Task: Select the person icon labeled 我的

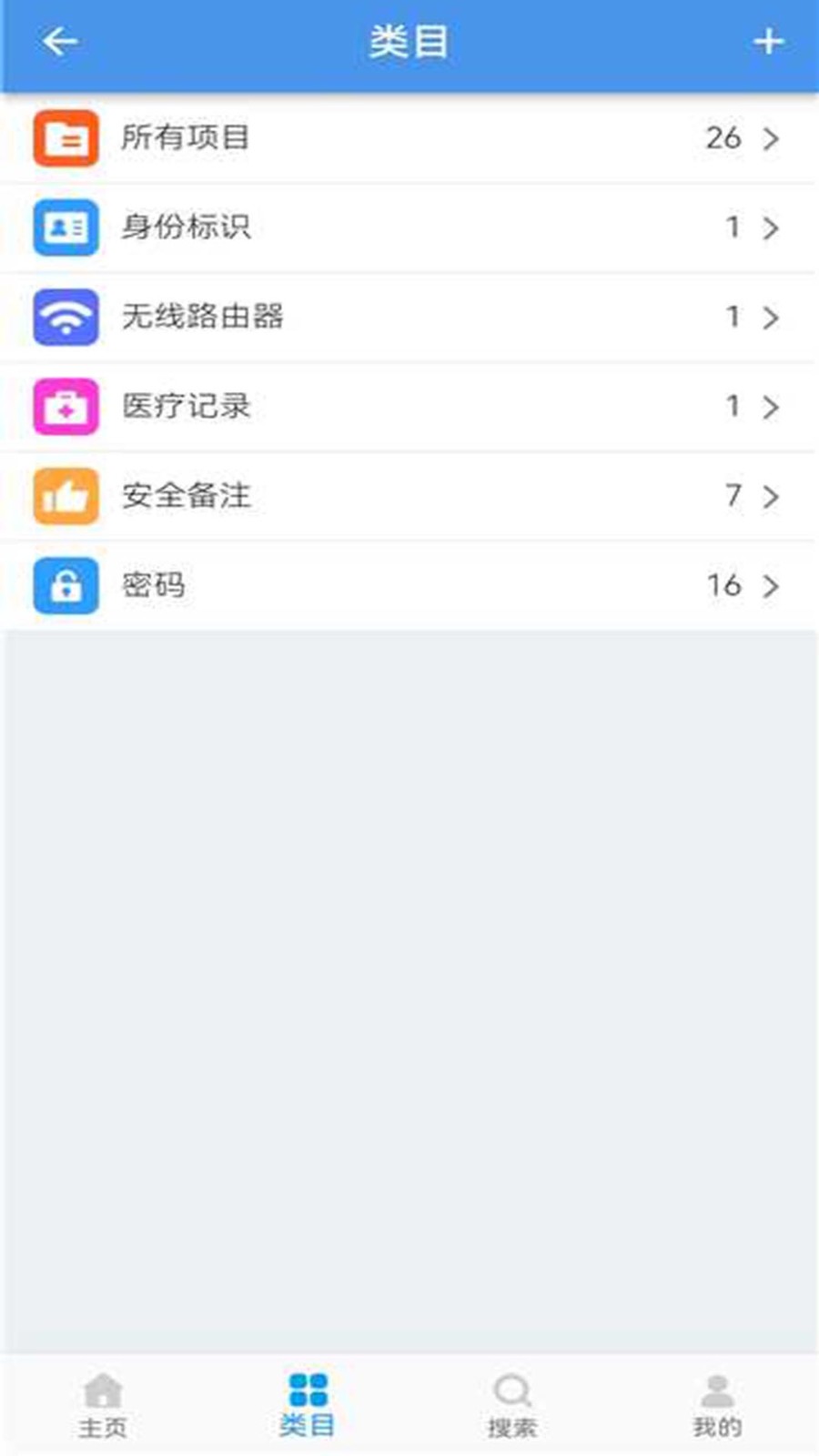Action: (718, 1390)
